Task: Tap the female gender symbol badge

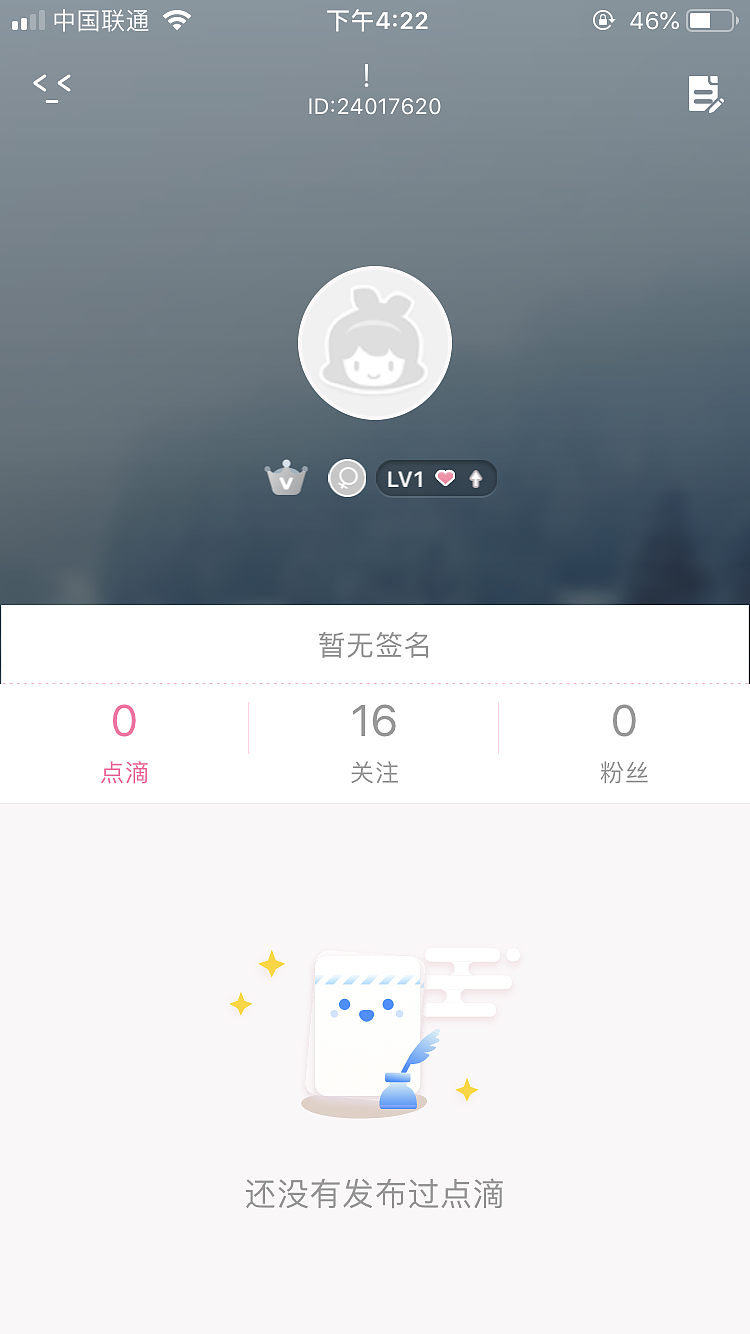Action: coord(346,477)
